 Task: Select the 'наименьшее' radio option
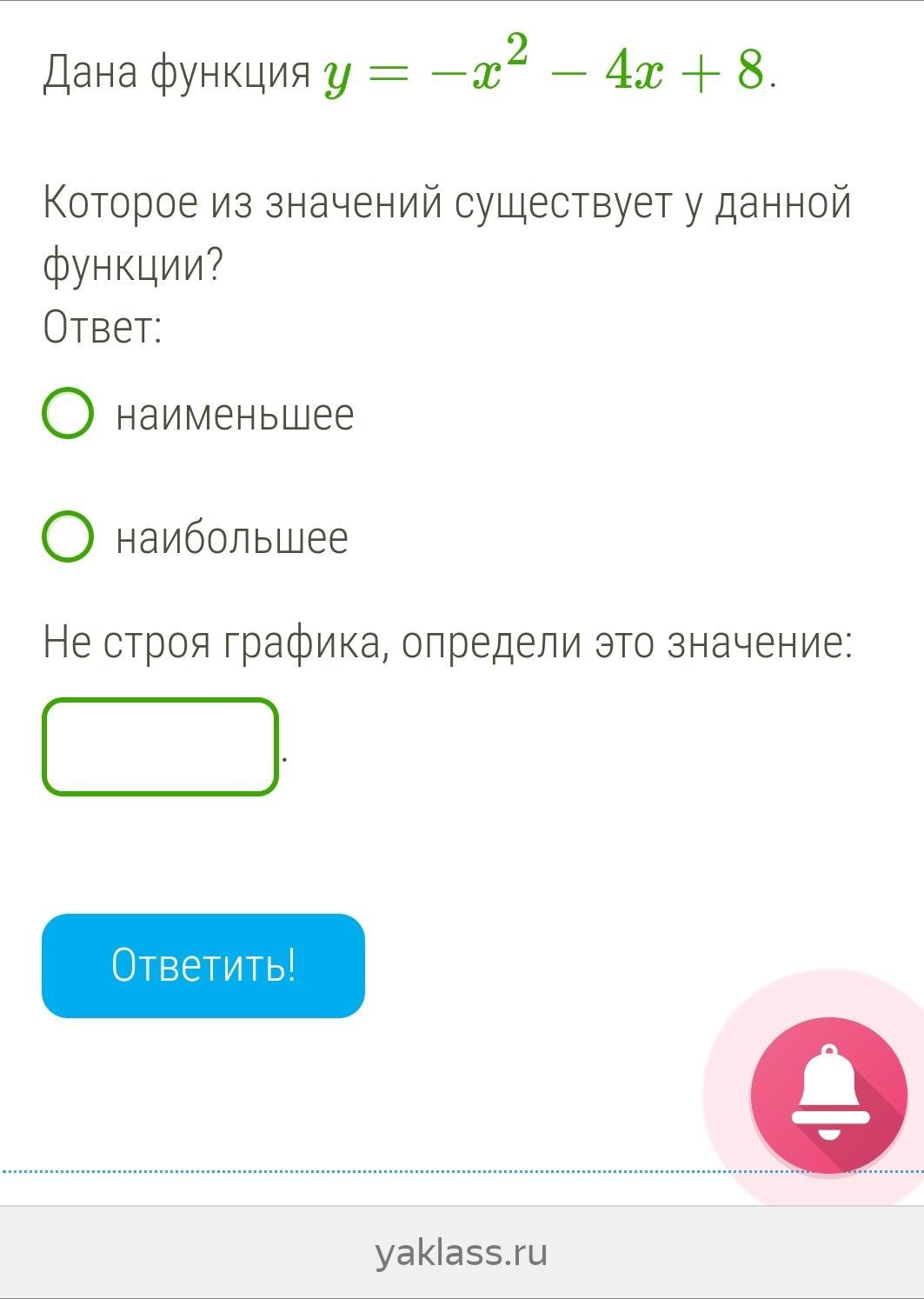tap(68, 414)
